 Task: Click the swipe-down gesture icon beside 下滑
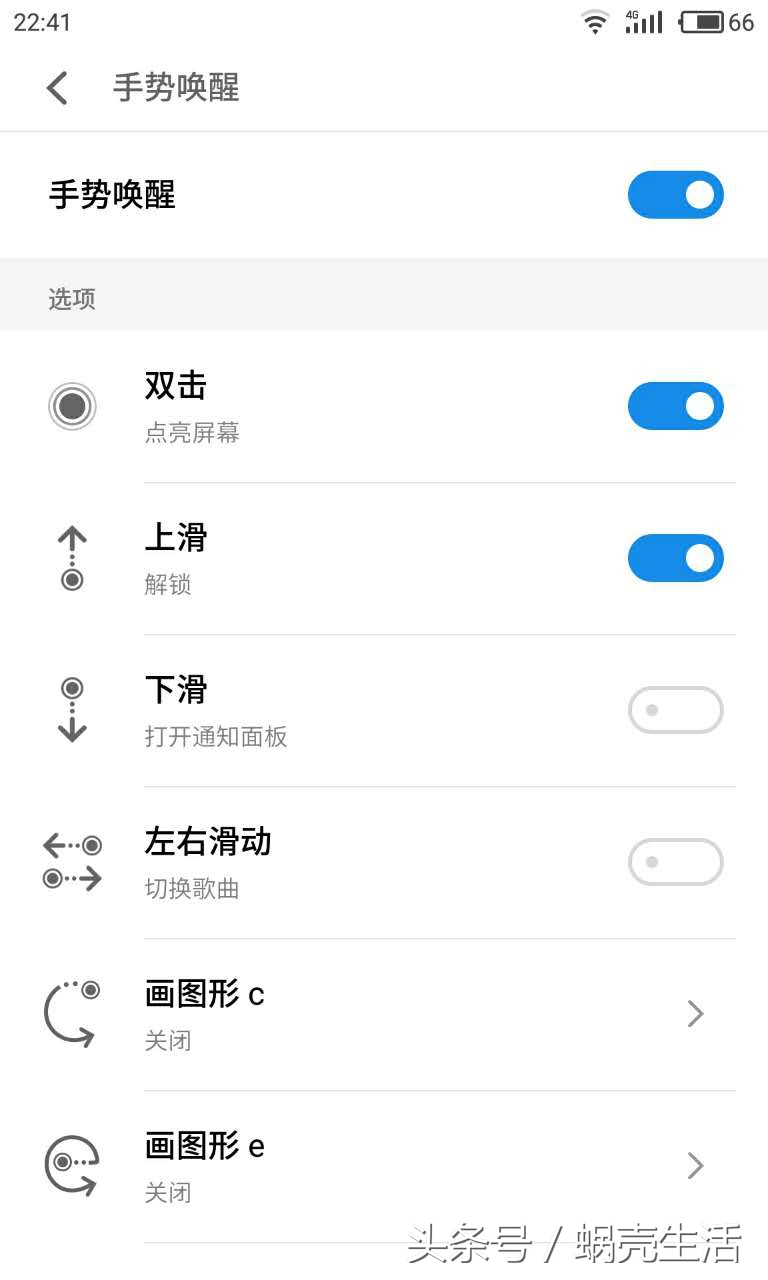71,707
